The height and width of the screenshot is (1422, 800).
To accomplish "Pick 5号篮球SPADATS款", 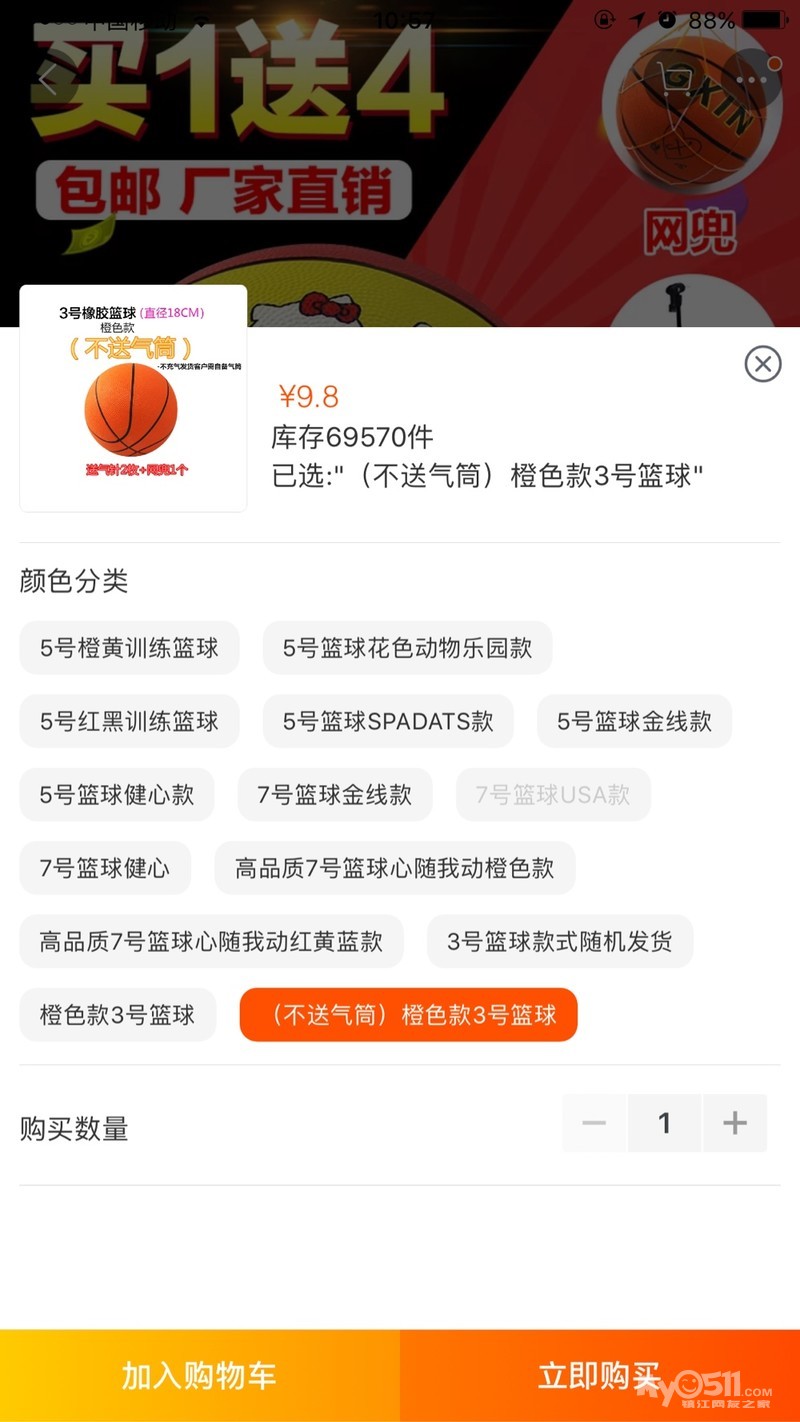I will [388, 721].
